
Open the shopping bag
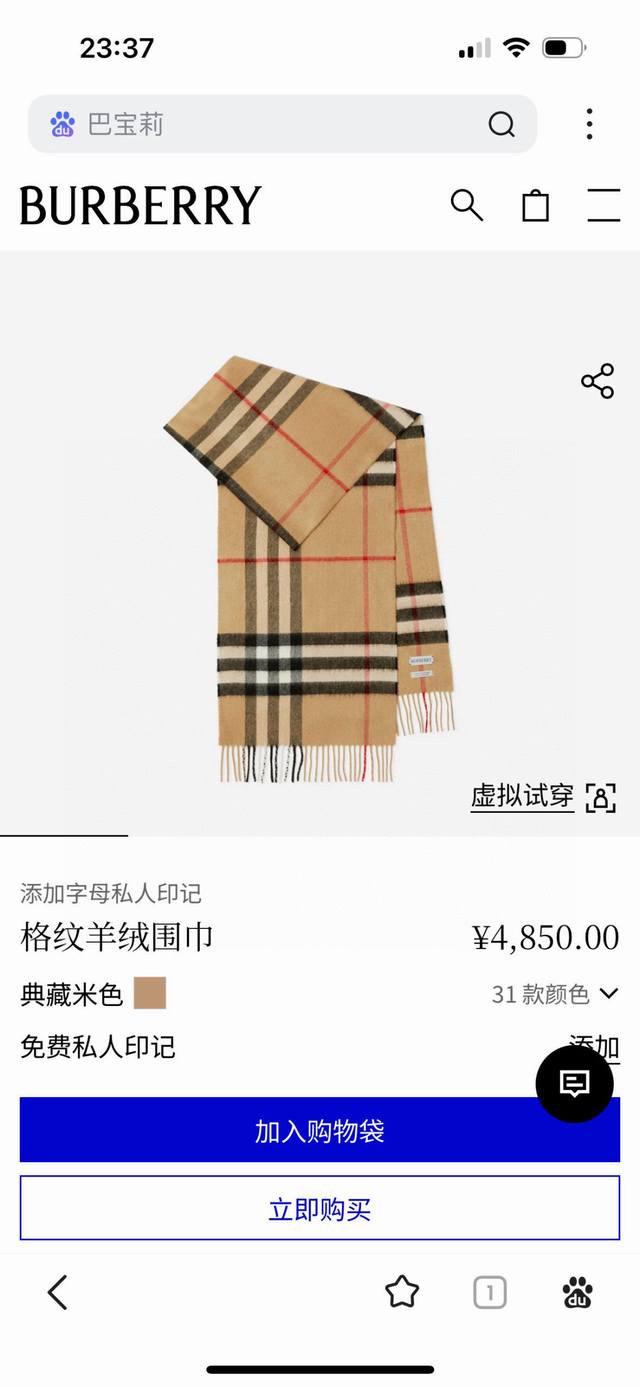tap(536, 205)
